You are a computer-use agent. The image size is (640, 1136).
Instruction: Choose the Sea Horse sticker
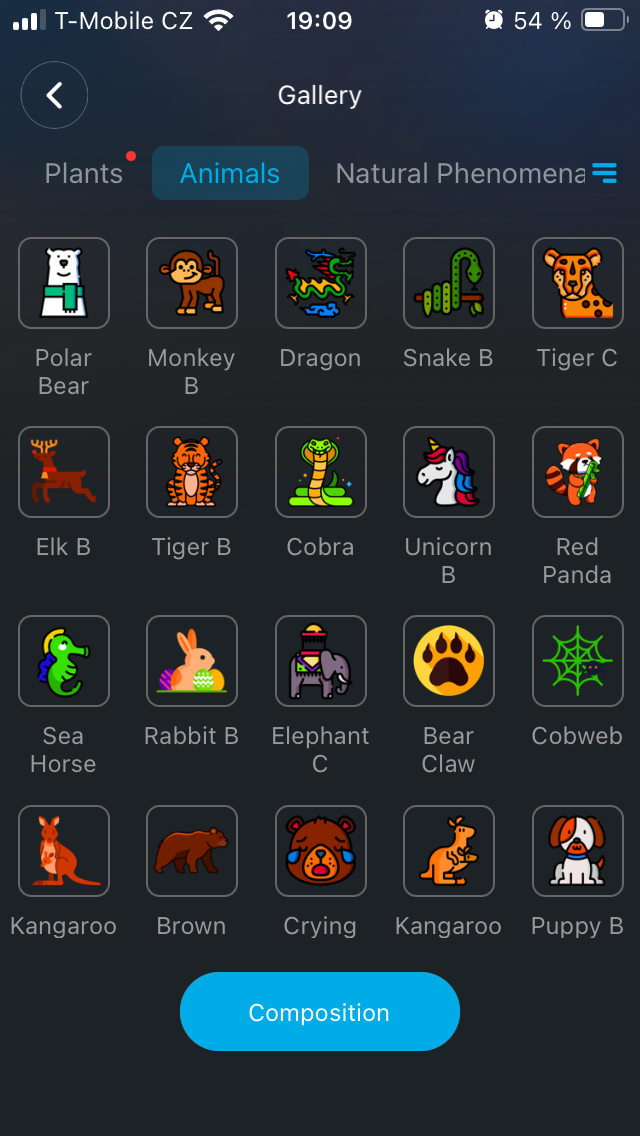pyautogui.click(x=63, y=661)
